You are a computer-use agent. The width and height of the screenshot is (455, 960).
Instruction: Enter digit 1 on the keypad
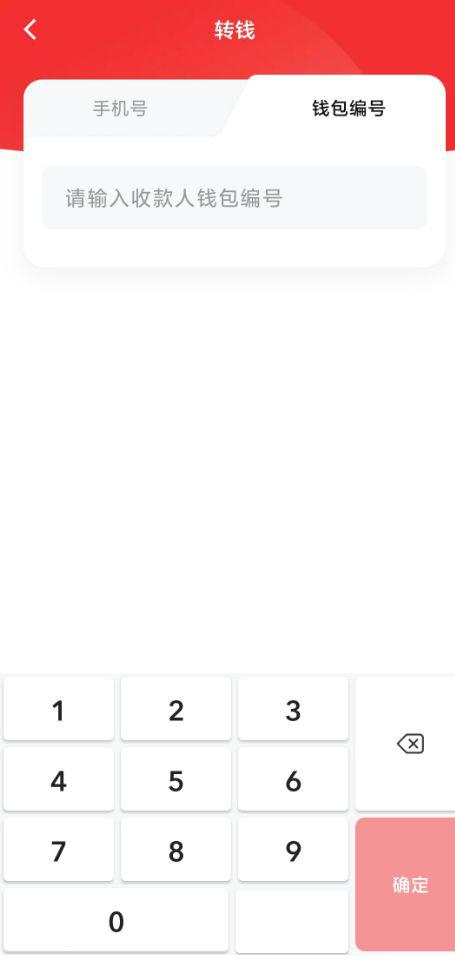(59, 710)
